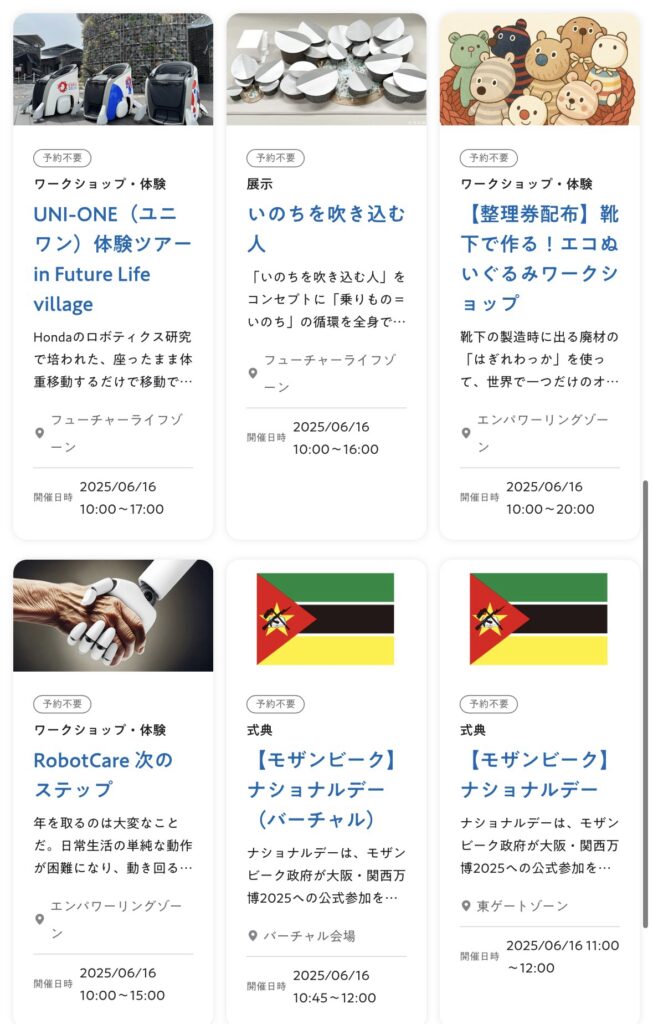Open 靴下で作る!エコぬいぐるみワークショップ card

pyautogui.click(x=539, y=257)
